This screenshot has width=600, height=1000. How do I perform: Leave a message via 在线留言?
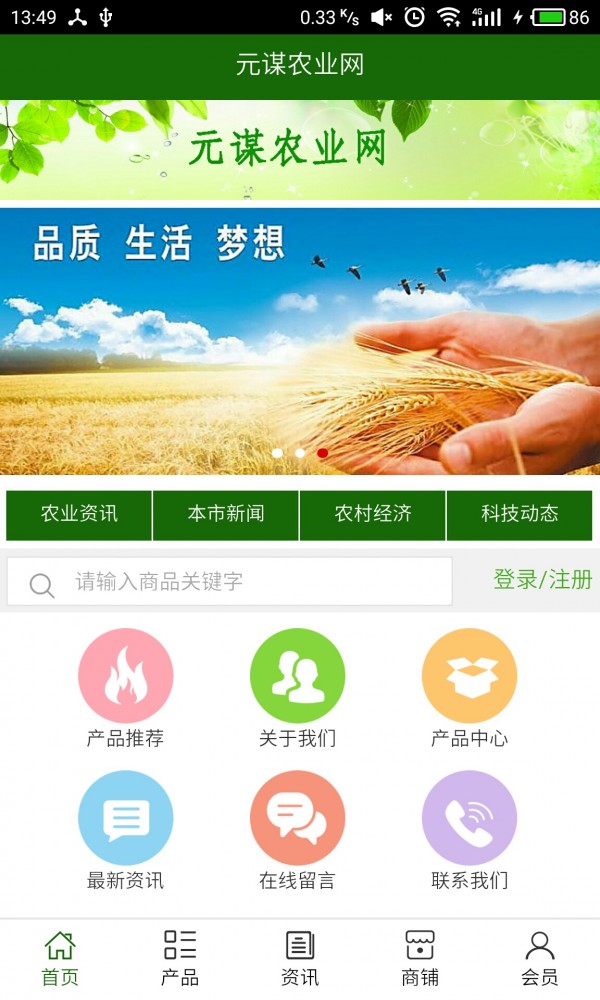pos(297,830)
